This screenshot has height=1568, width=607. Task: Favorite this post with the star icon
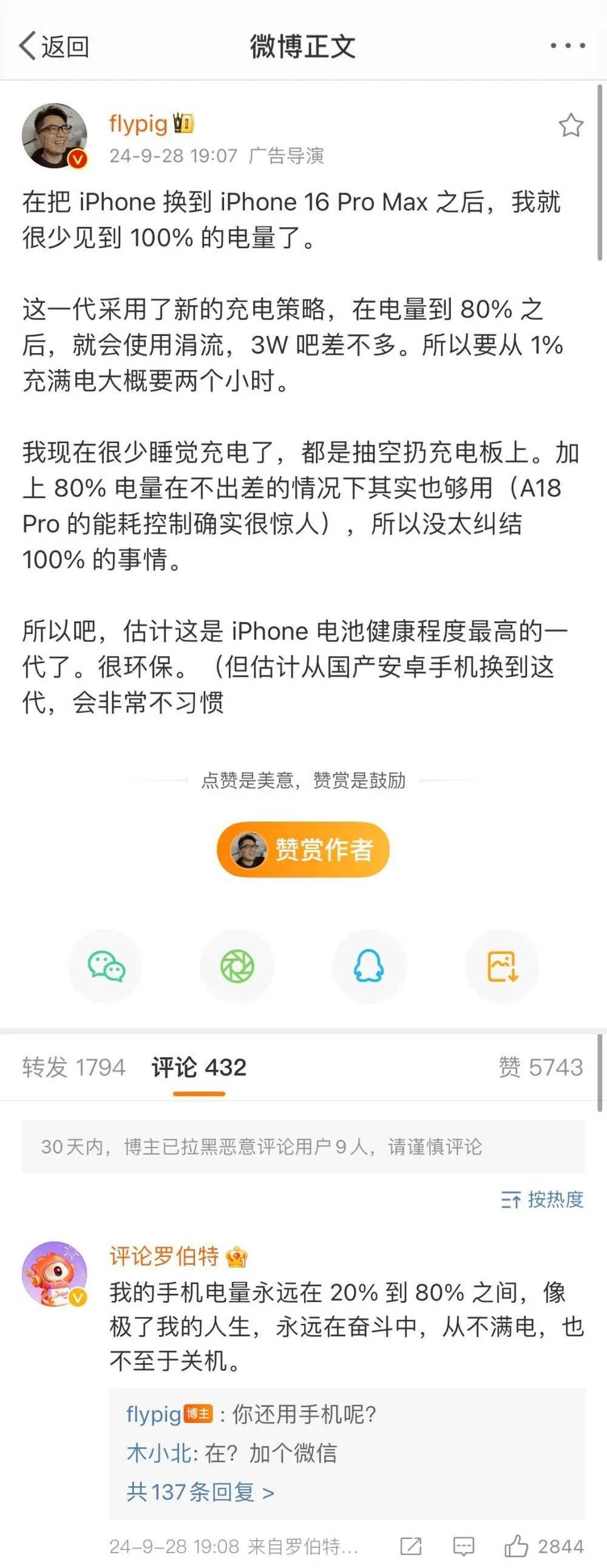click(571, 126)
